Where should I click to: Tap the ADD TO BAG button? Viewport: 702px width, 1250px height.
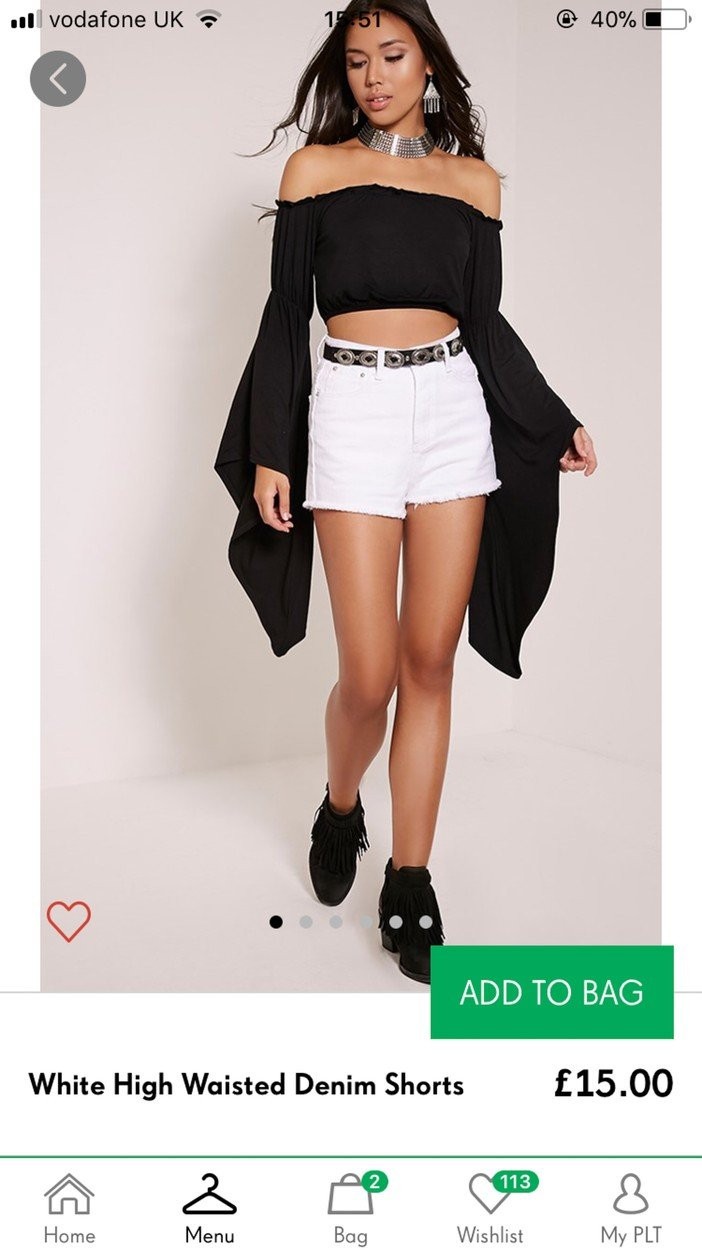(x=551, y=992)
